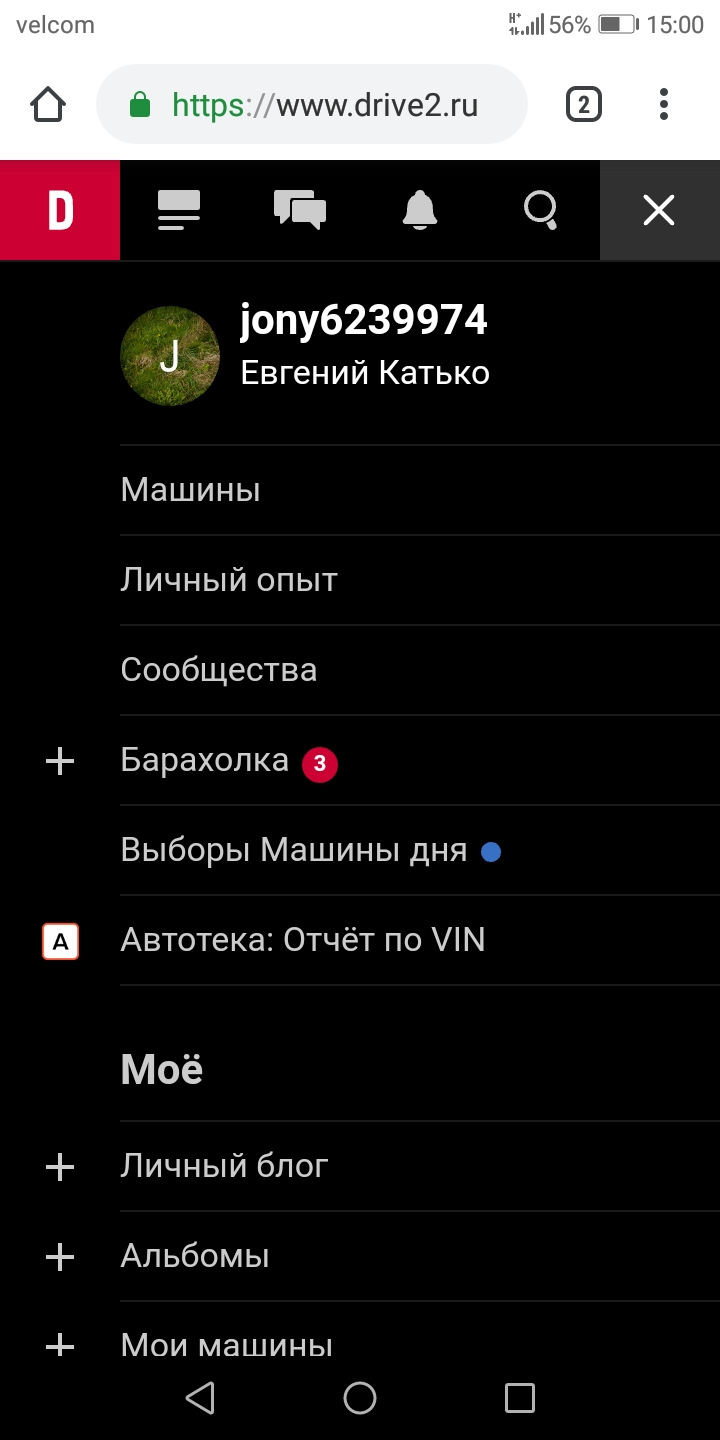Open browser tab switcher showing 2

tap(584, 104)
